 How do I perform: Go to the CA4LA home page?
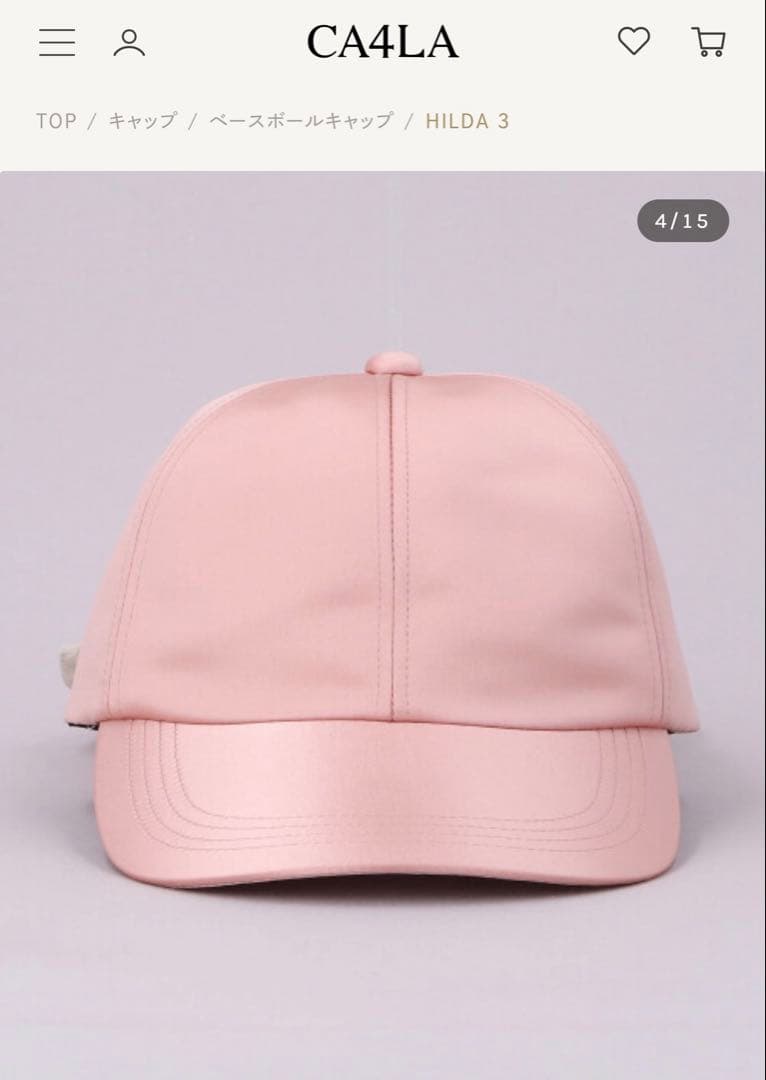(x=382, y=42)
